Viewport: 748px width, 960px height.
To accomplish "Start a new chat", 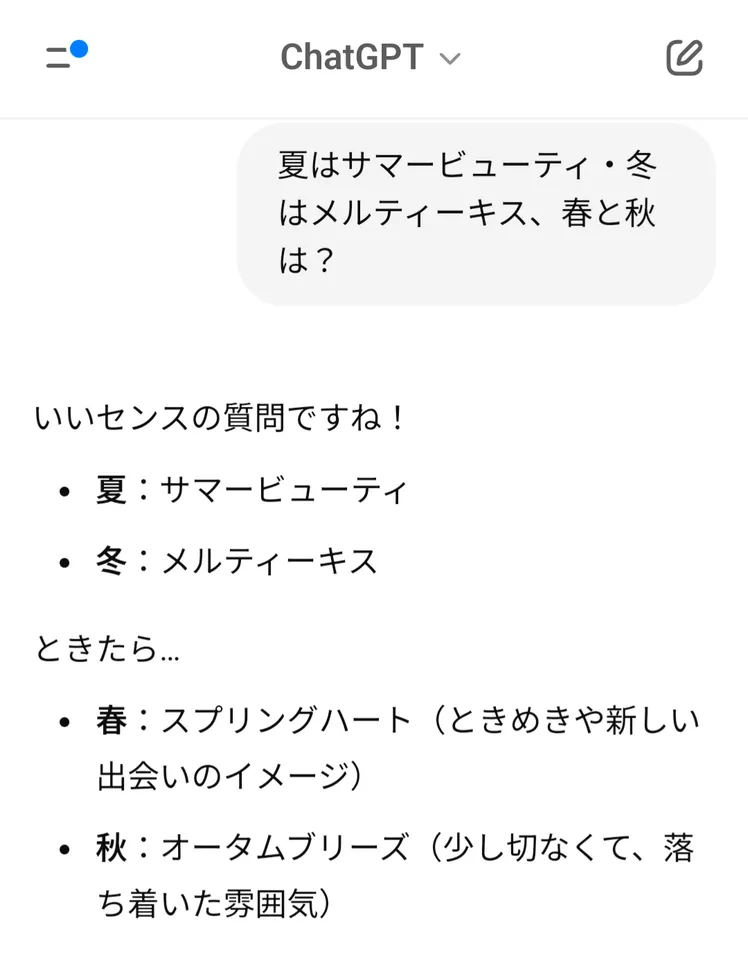I will (x=685, y=58).
